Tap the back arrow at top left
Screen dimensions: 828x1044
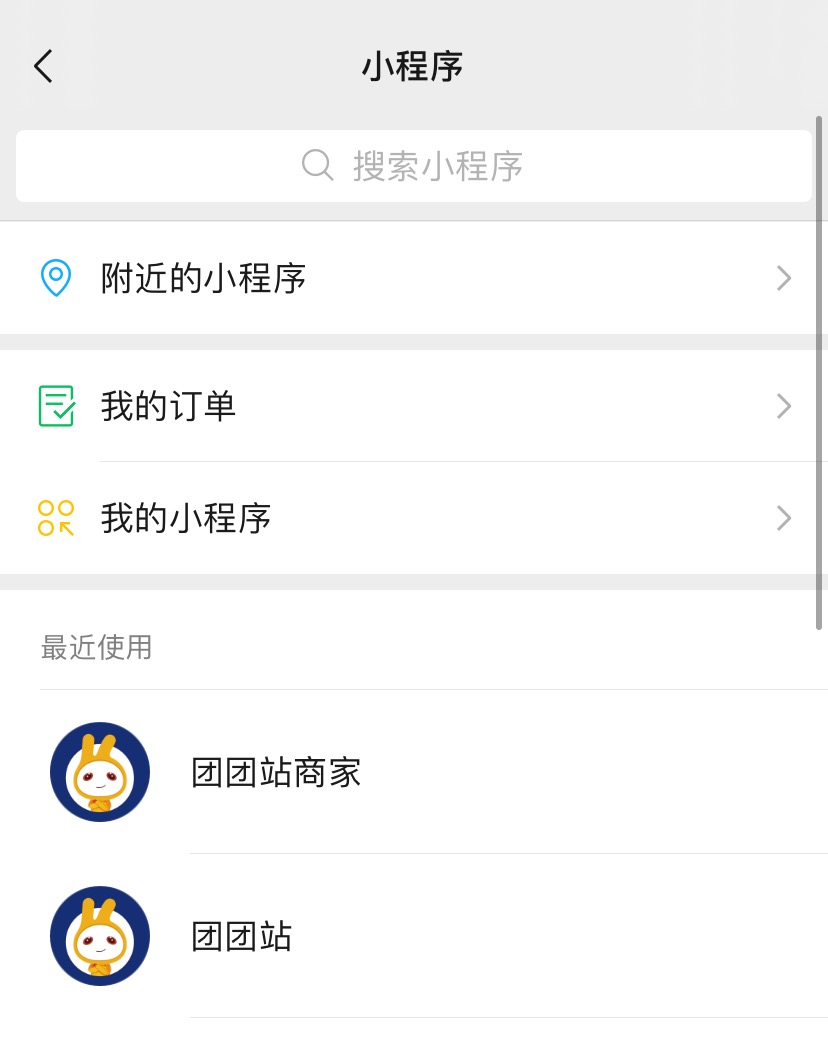click(x=42, y=65)
